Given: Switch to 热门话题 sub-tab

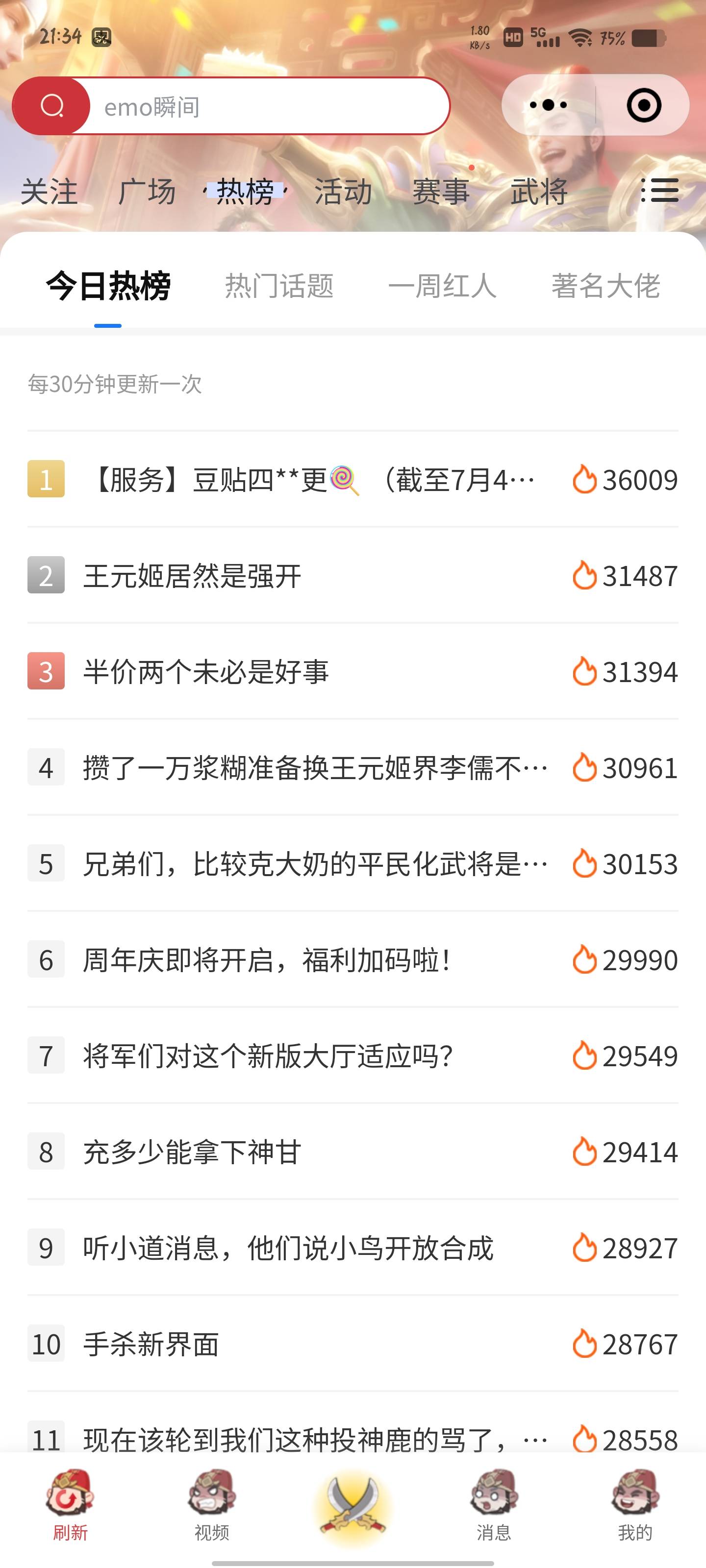Looking at the screenshot, I should (279, 286).
